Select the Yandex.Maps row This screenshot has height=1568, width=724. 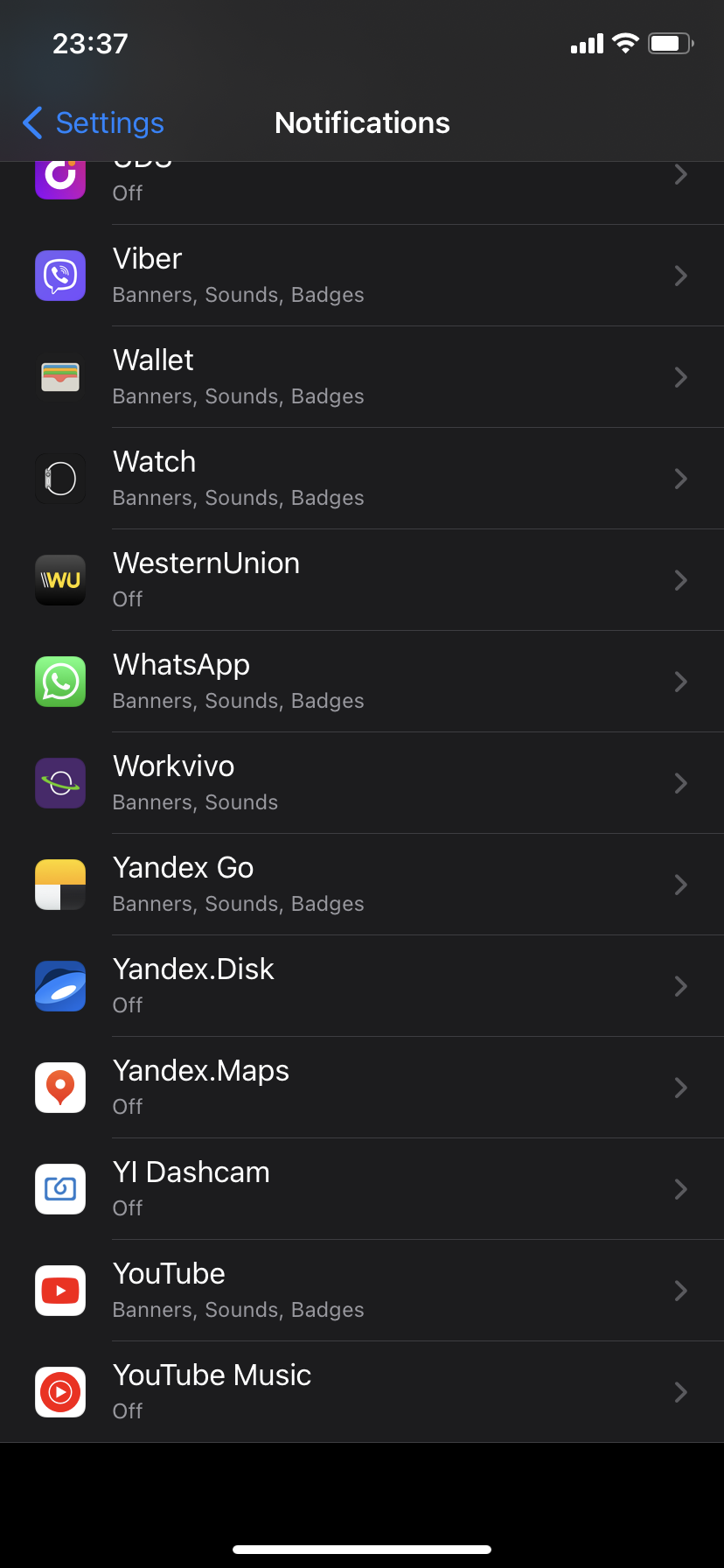362,1088
